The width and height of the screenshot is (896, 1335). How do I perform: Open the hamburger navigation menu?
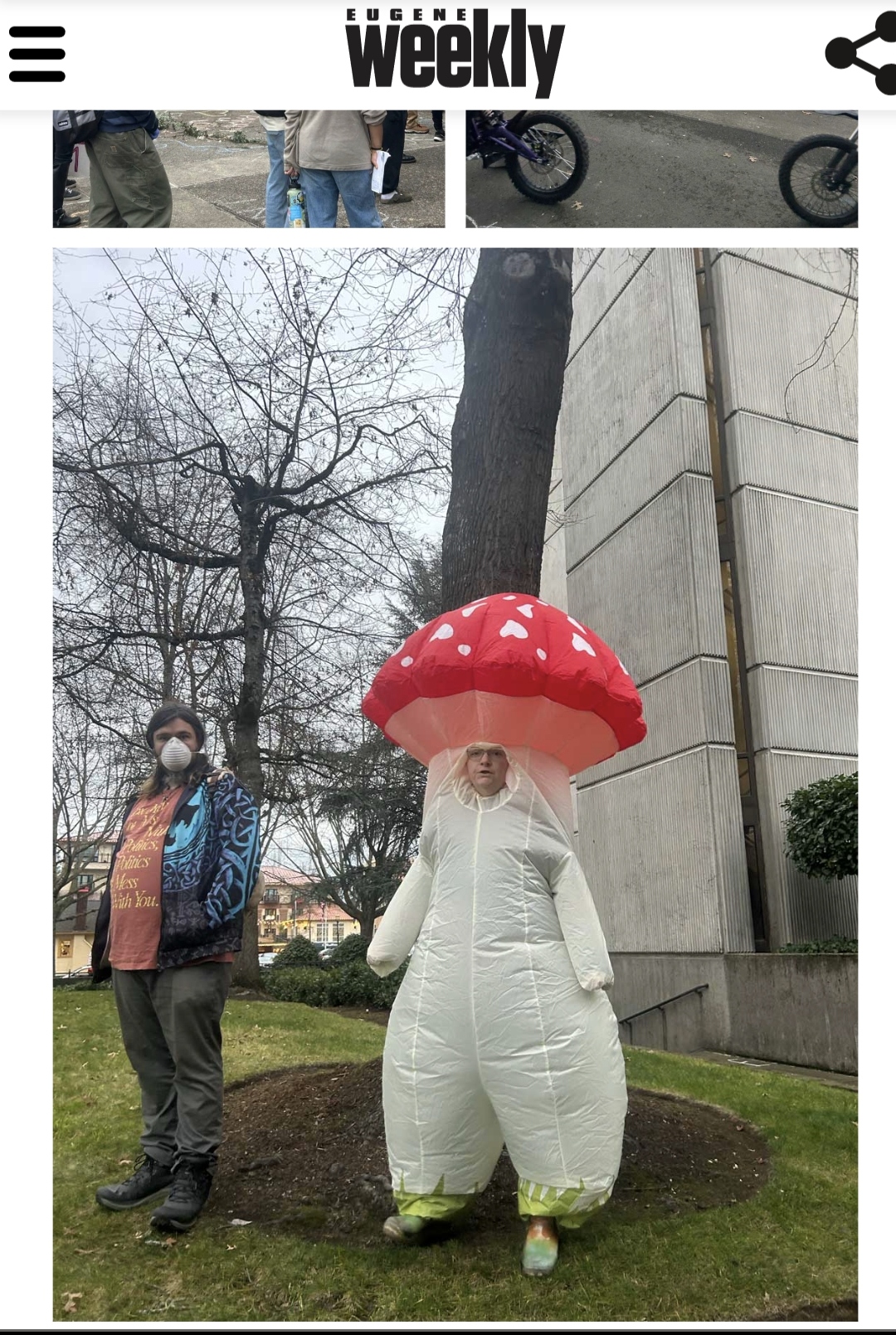click(x=37, y=55)
